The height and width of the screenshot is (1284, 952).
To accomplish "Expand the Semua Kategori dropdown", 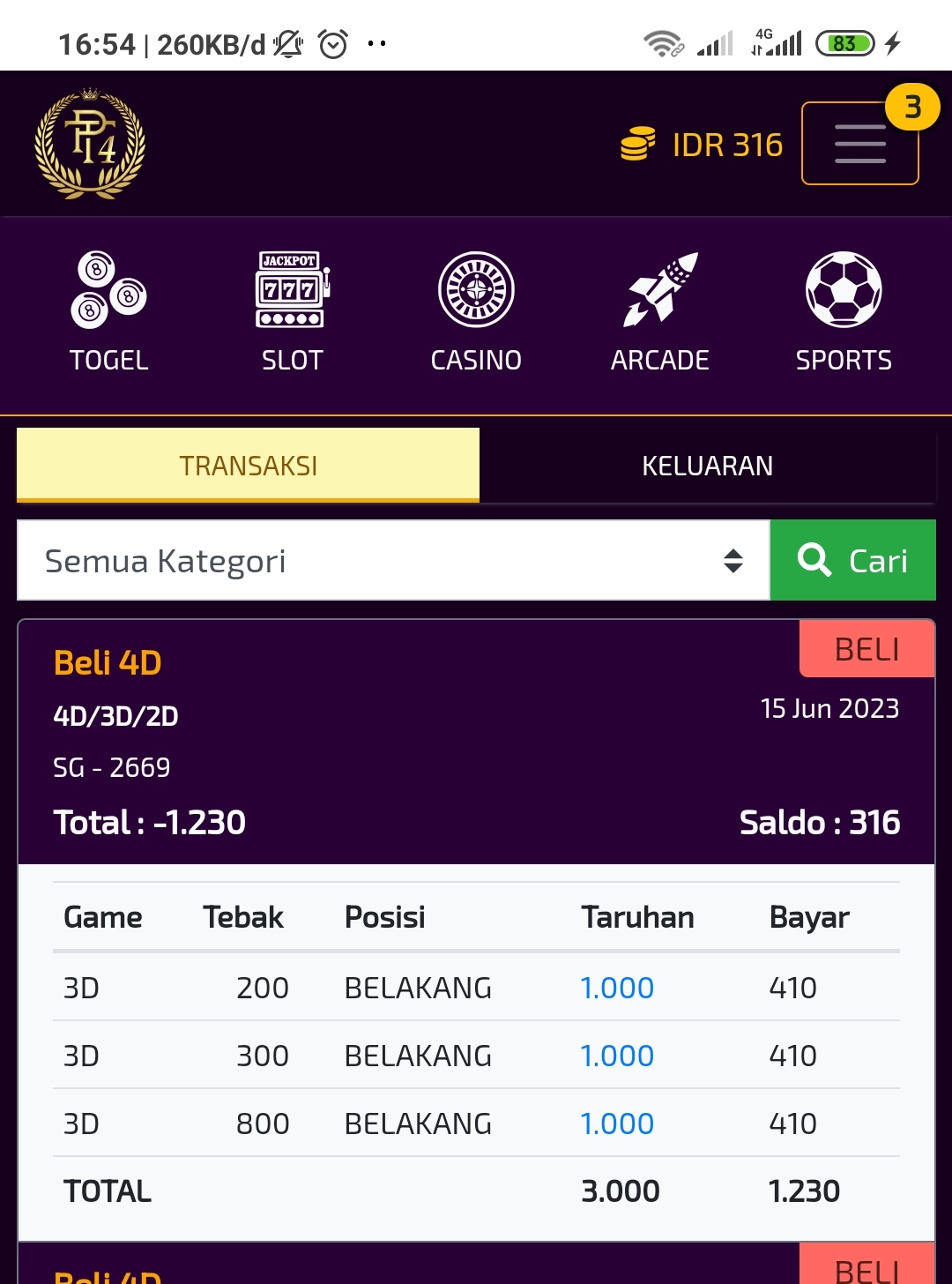I will pyautogui.click(x=393, y=561).
